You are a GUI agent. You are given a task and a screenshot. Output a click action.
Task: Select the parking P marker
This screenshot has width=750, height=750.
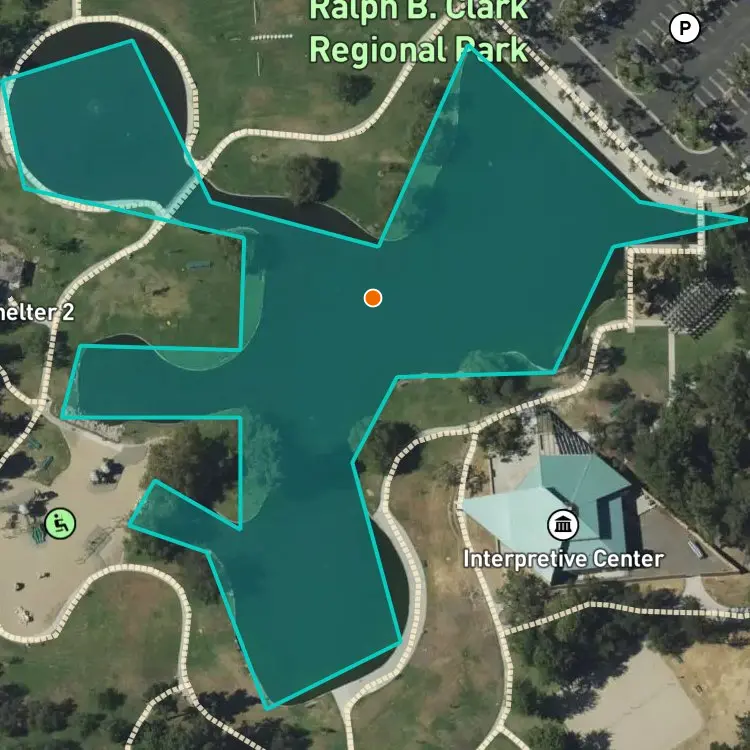point(685,28)
